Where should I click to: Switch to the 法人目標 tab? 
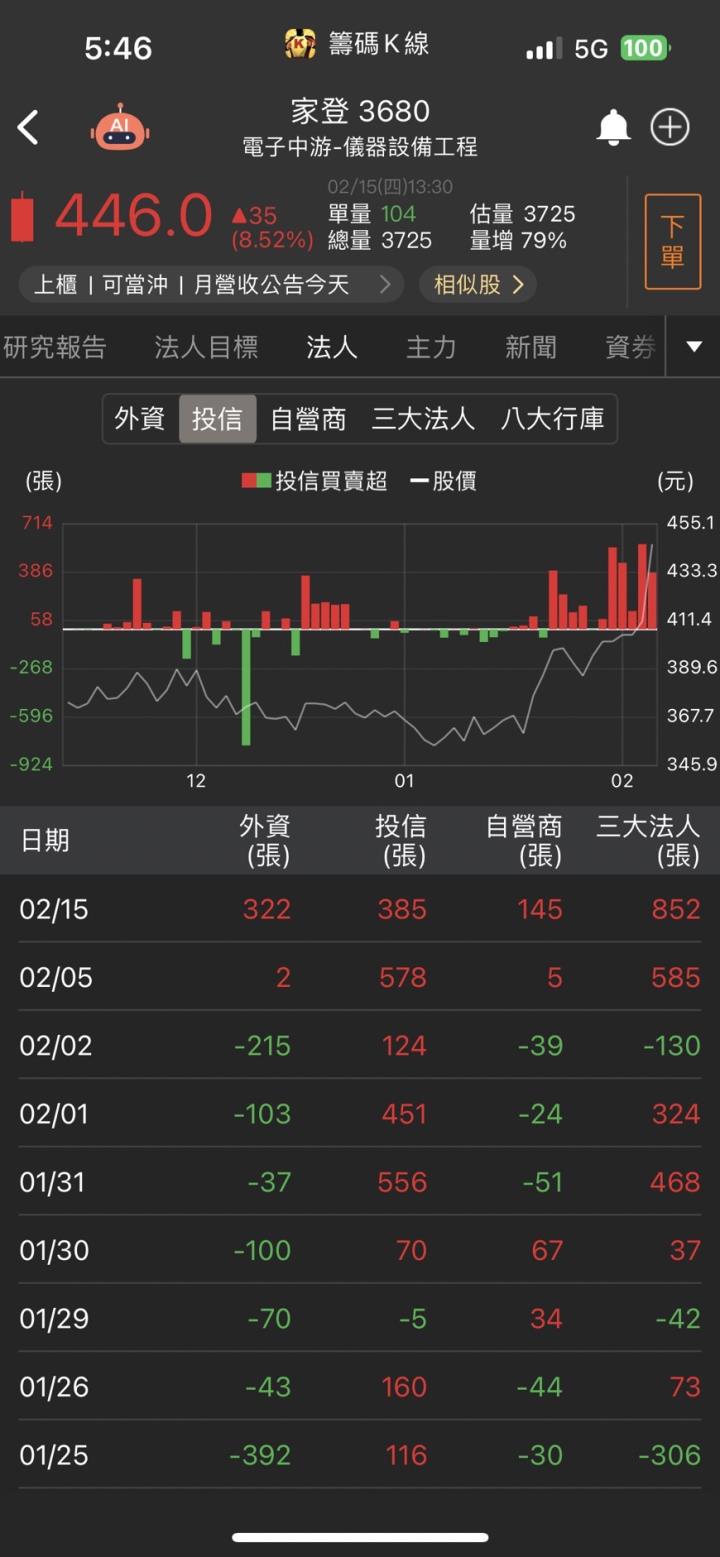(206, 347)
